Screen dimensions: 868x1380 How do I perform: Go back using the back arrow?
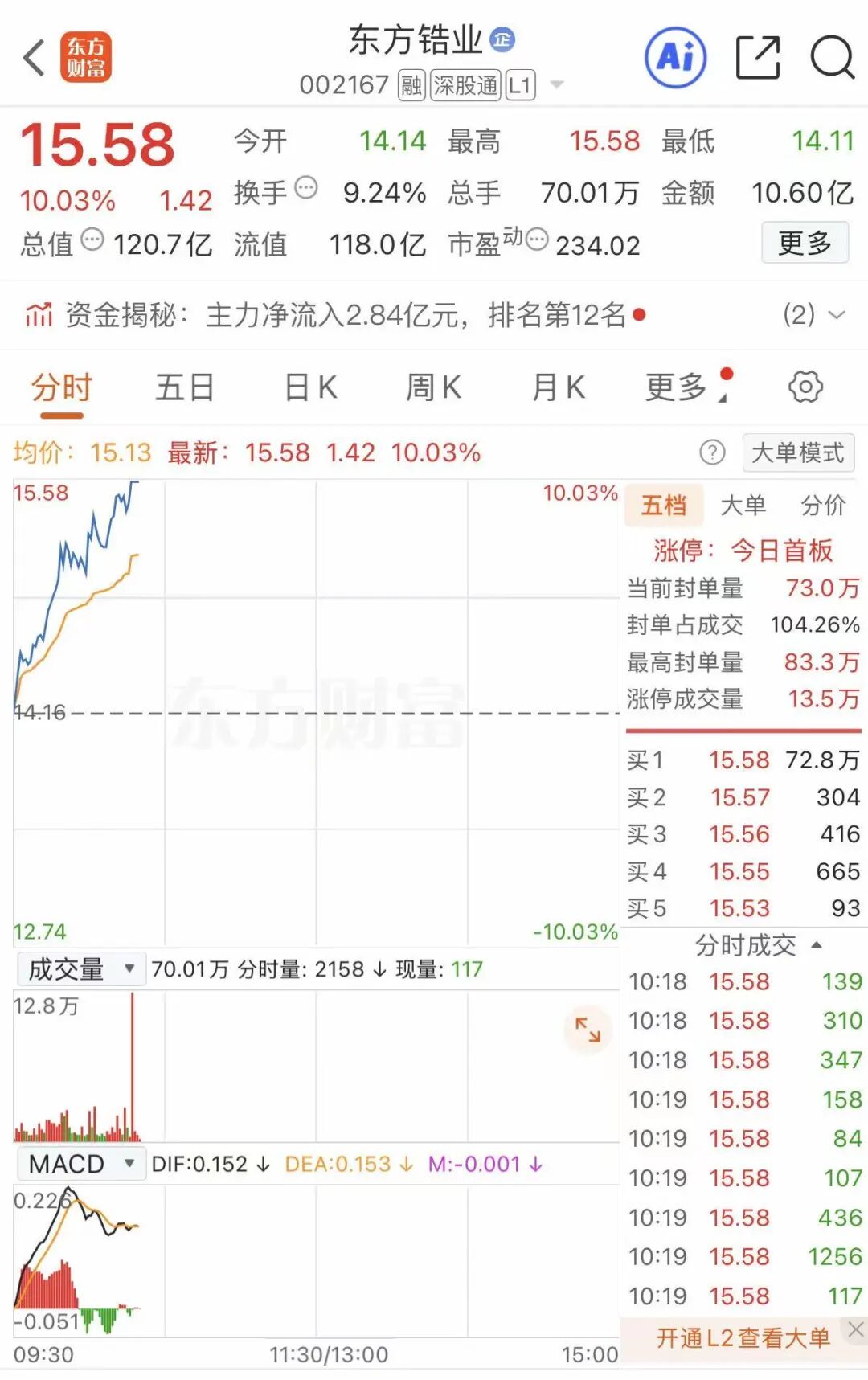tap(31, 57)
